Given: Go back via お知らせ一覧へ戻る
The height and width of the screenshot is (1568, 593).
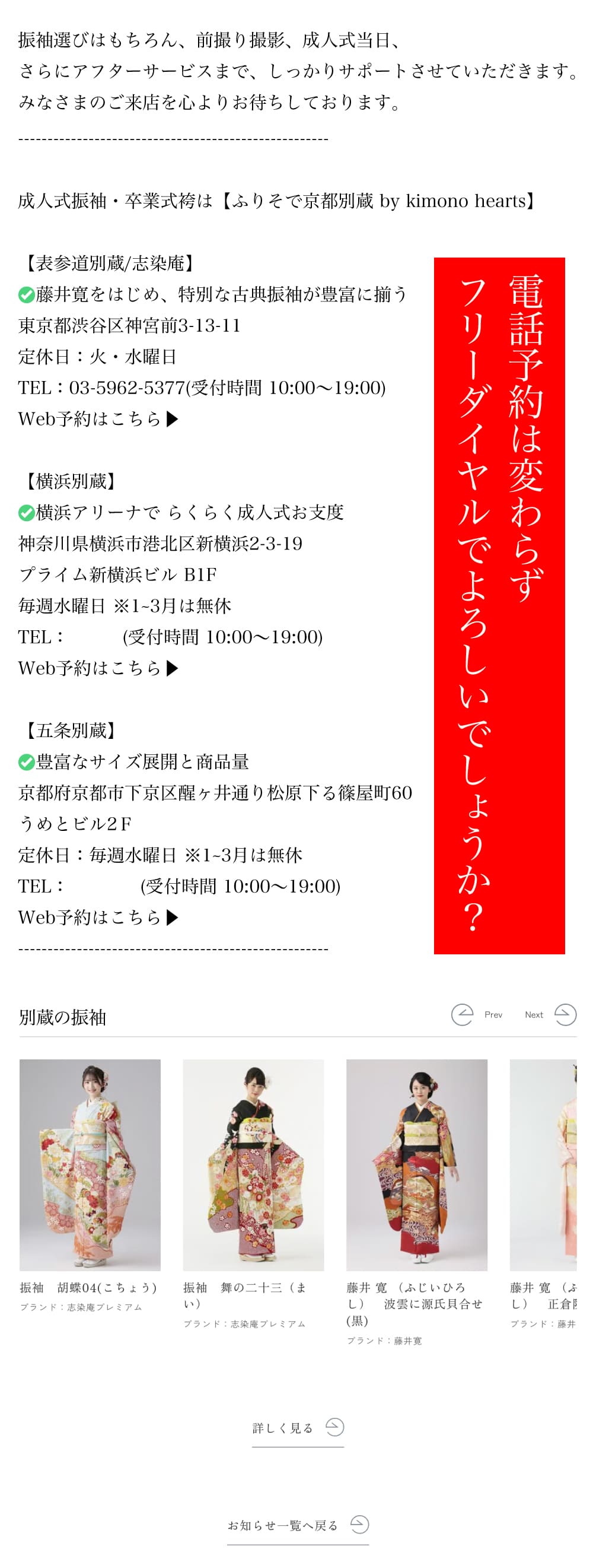Looking at the screenshot, I should point(298,1525).
